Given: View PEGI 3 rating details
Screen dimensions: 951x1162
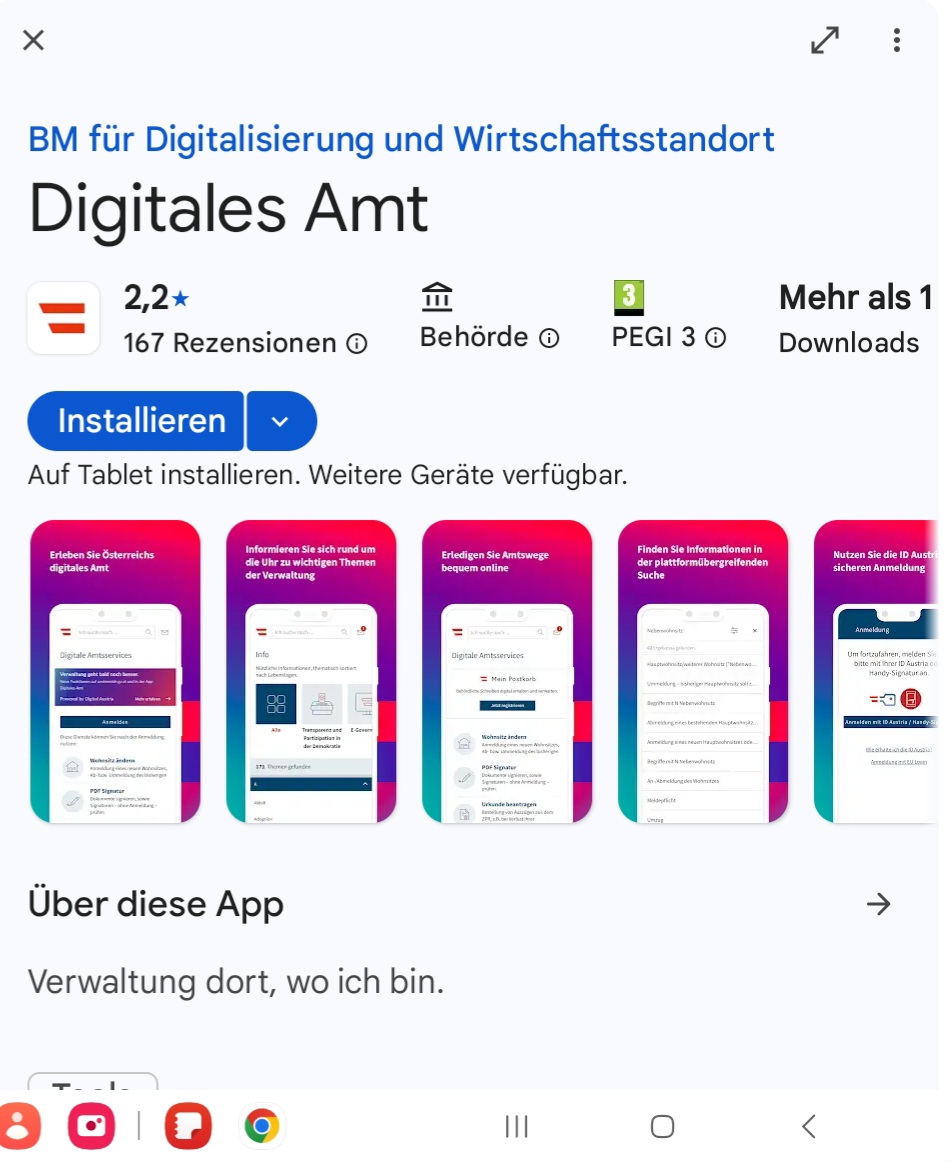Looking at the screenshot, I should 715,338.
